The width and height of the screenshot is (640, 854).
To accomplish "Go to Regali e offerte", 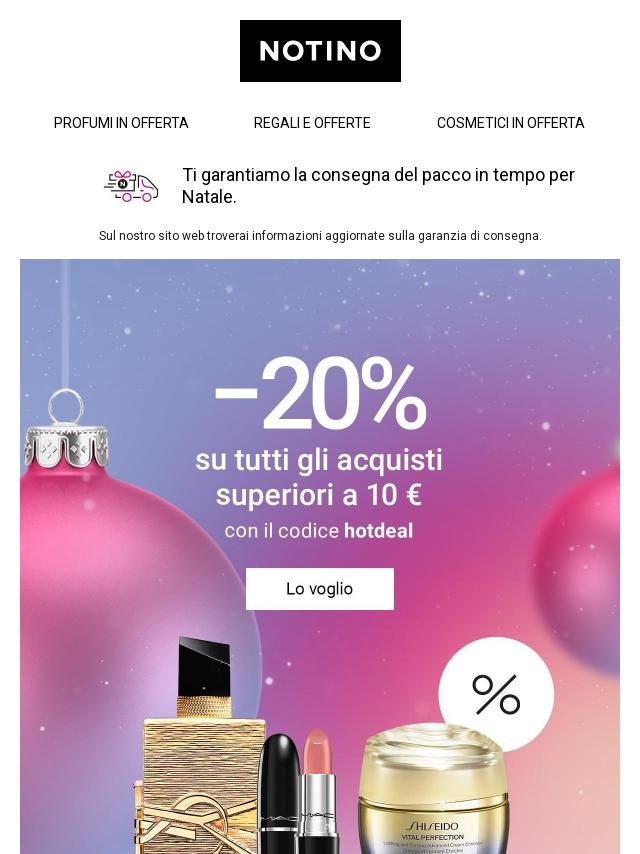I will coord(312,123).
